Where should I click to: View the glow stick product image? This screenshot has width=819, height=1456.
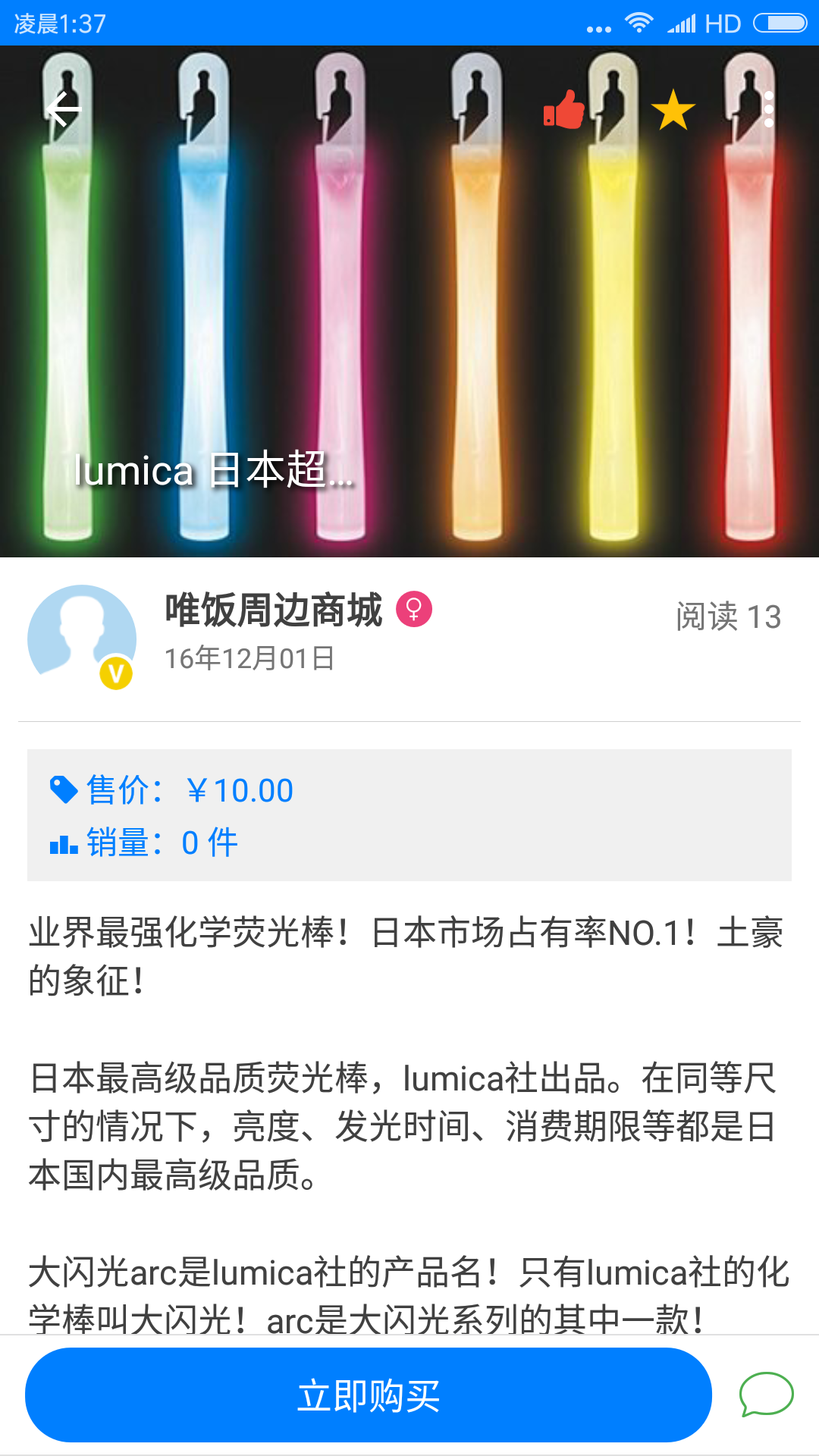click(409, 301)
